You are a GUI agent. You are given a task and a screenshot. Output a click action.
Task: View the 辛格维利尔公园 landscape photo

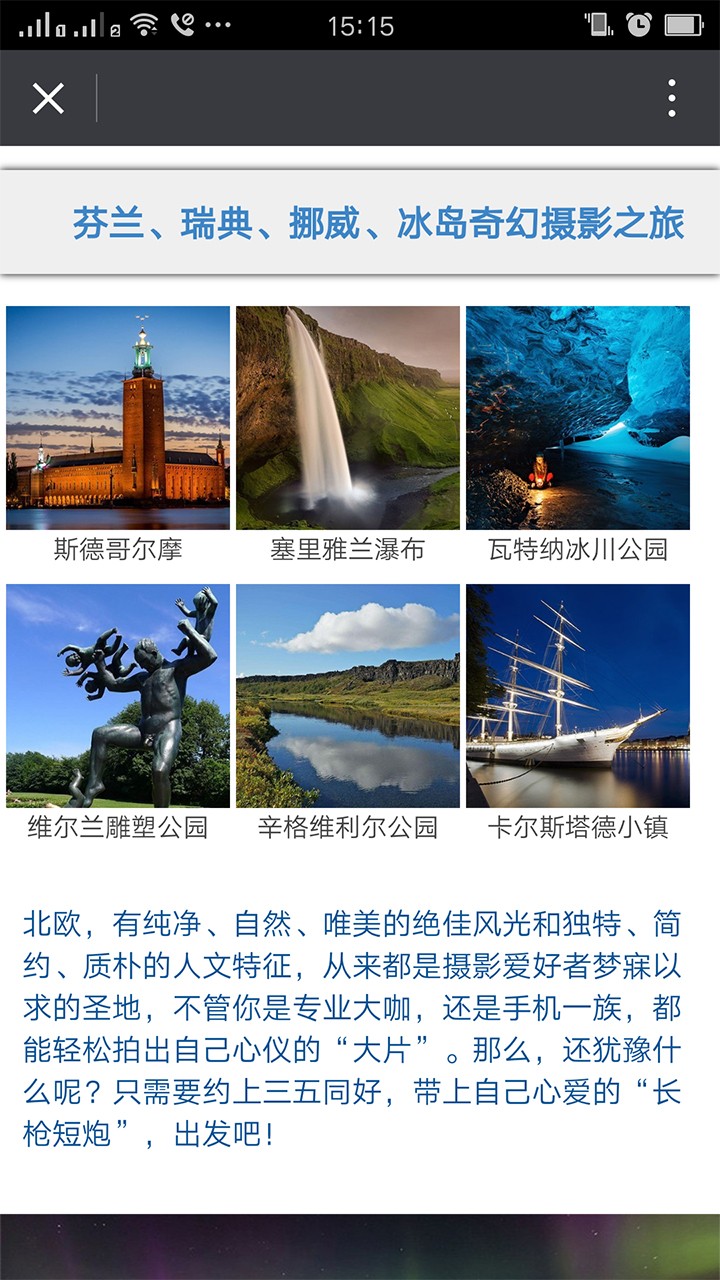pos(348,696)
